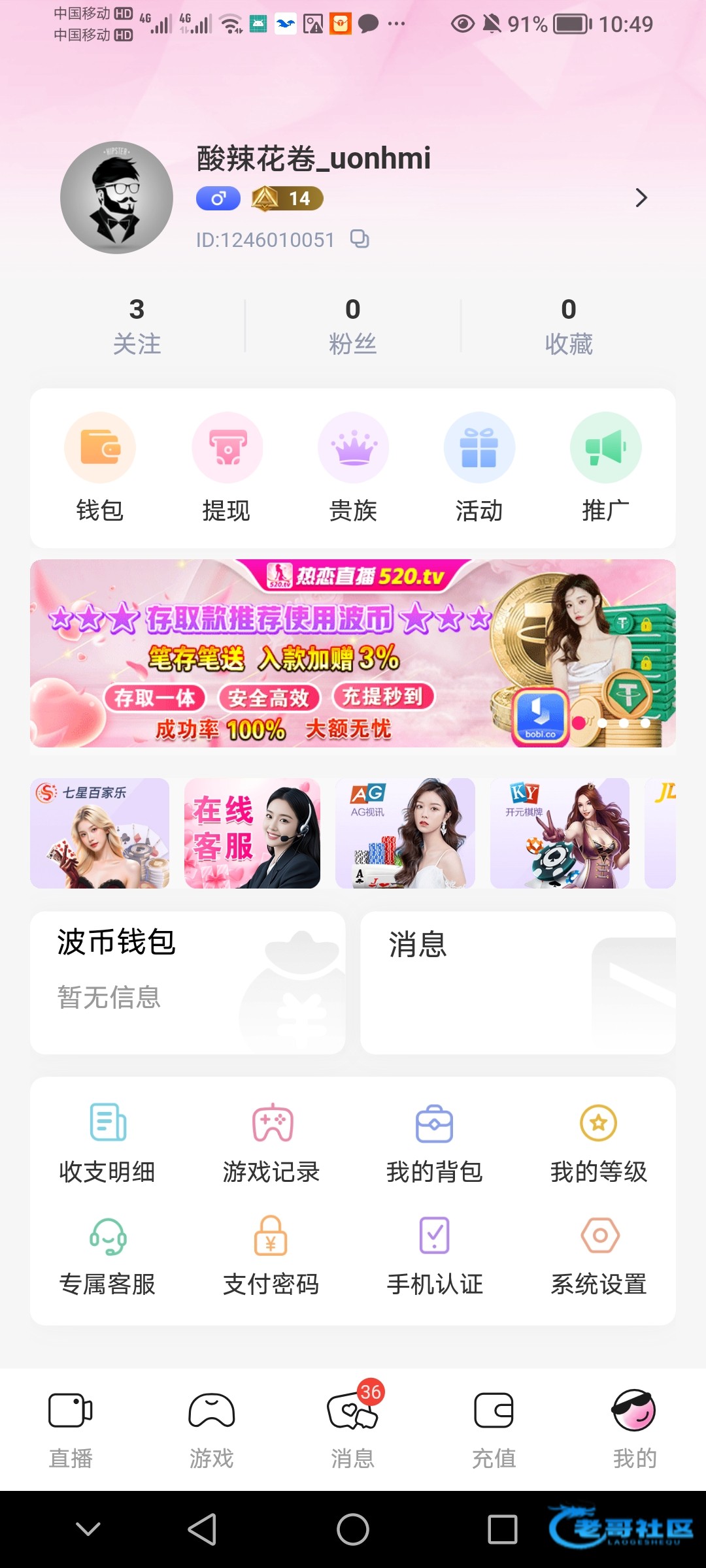Screen dimensions: 706x1568
Task: Open 我的背包 backpack
Action: coord(435,1143)
